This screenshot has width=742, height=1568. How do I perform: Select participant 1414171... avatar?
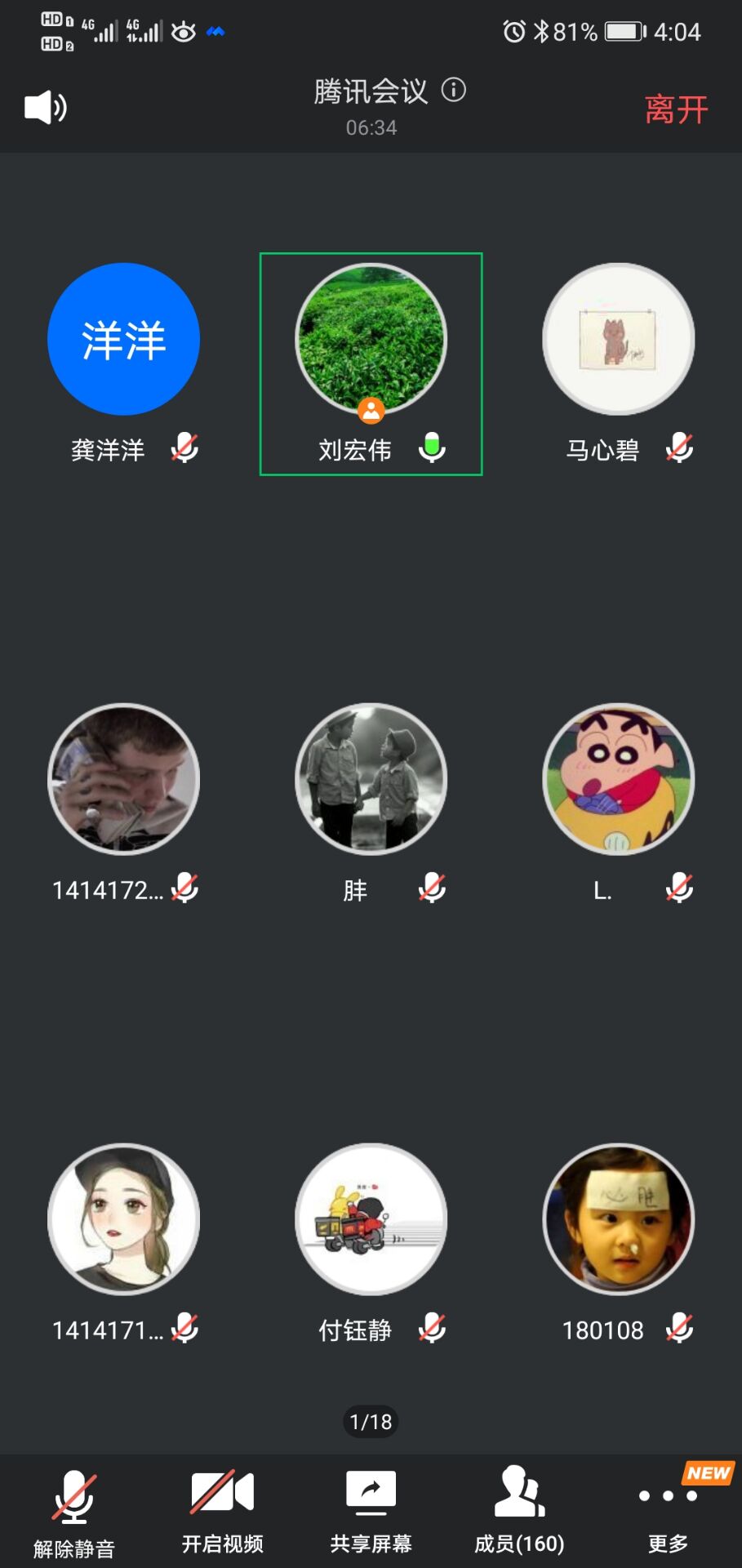tap(124, 1219)
